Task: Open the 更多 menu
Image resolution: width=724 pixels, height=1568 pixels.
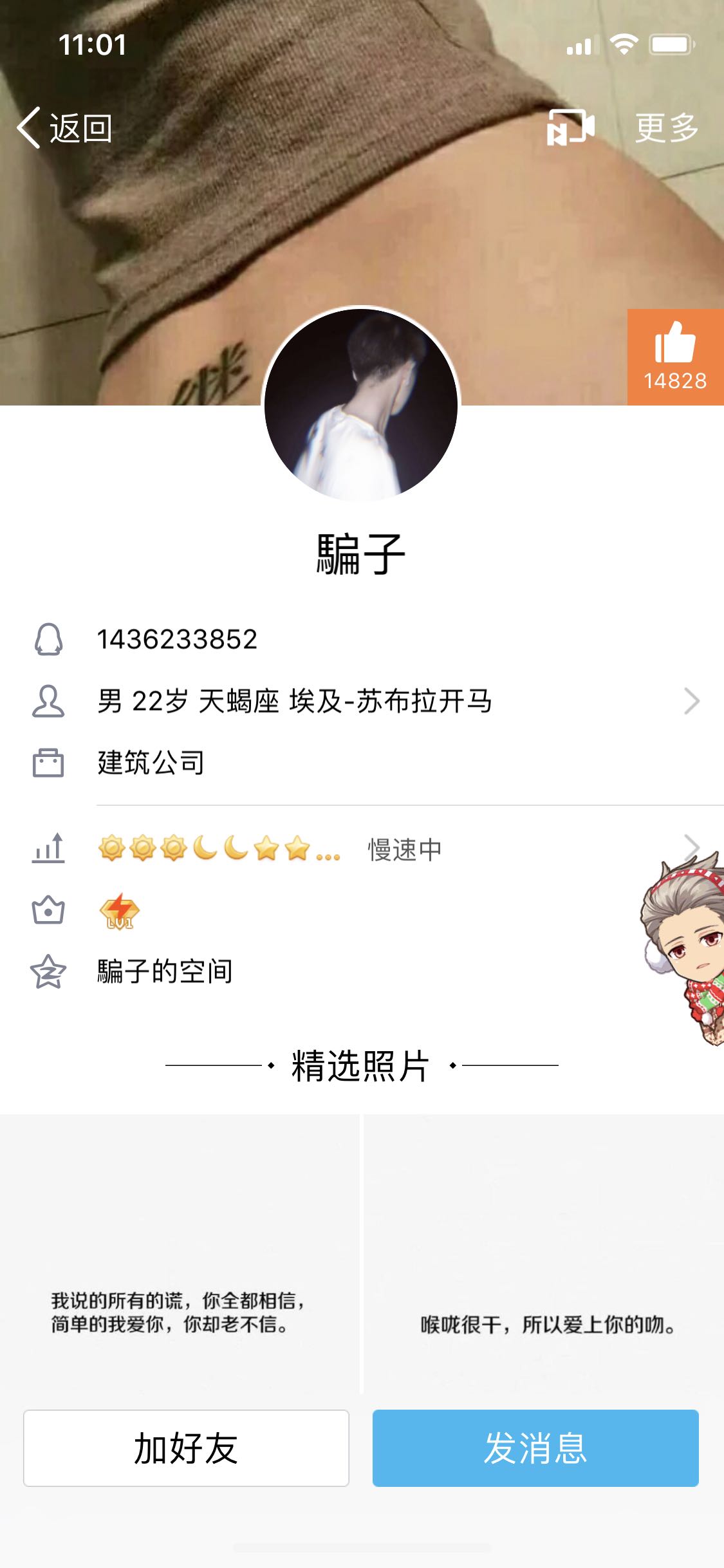Action: pos(667,128)
